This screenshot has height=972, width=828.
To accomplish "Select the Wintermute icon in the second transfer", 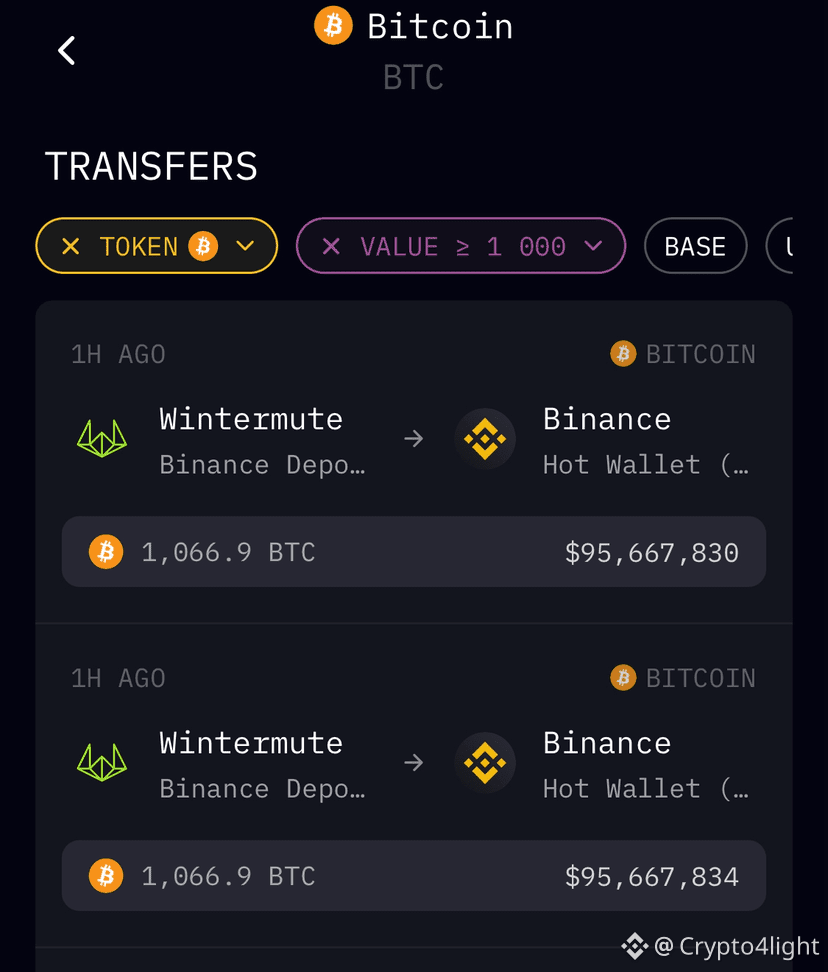I will click(x=102, y=762).
